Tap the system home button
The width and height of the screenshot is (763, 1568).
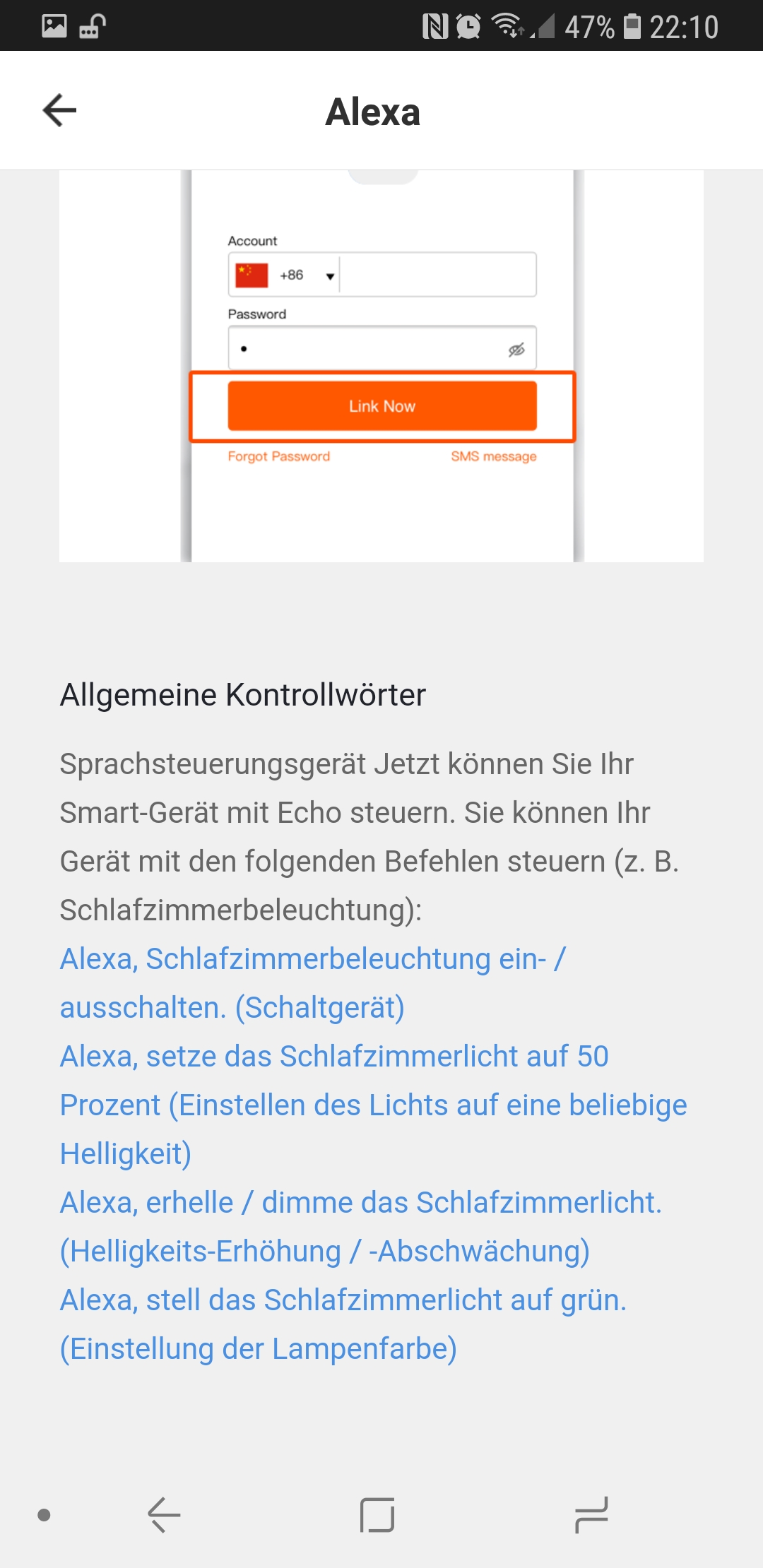[x=377, y=1515]
